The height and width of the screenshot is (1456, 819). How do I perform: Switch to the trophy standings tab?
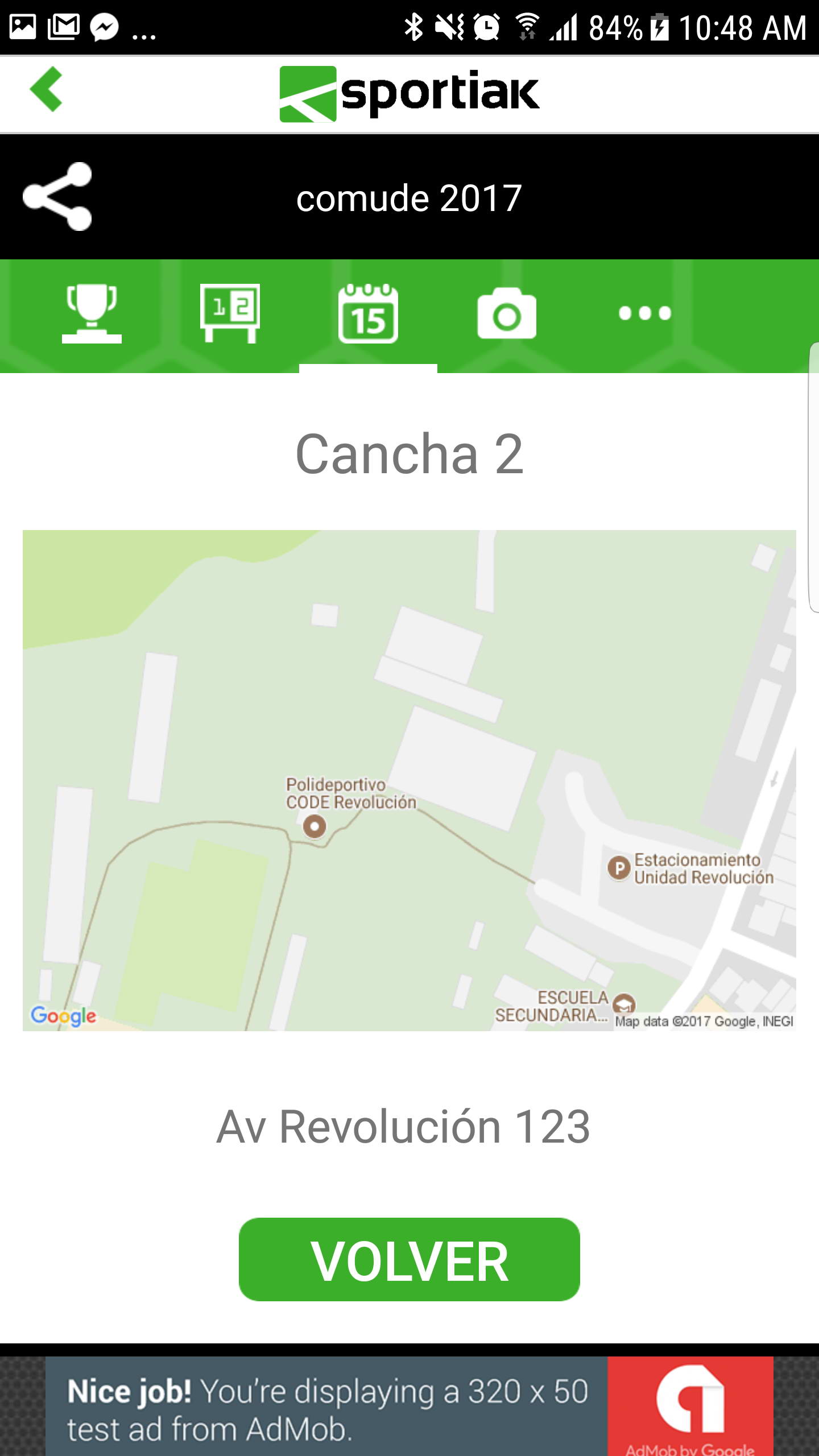[92, 313]
